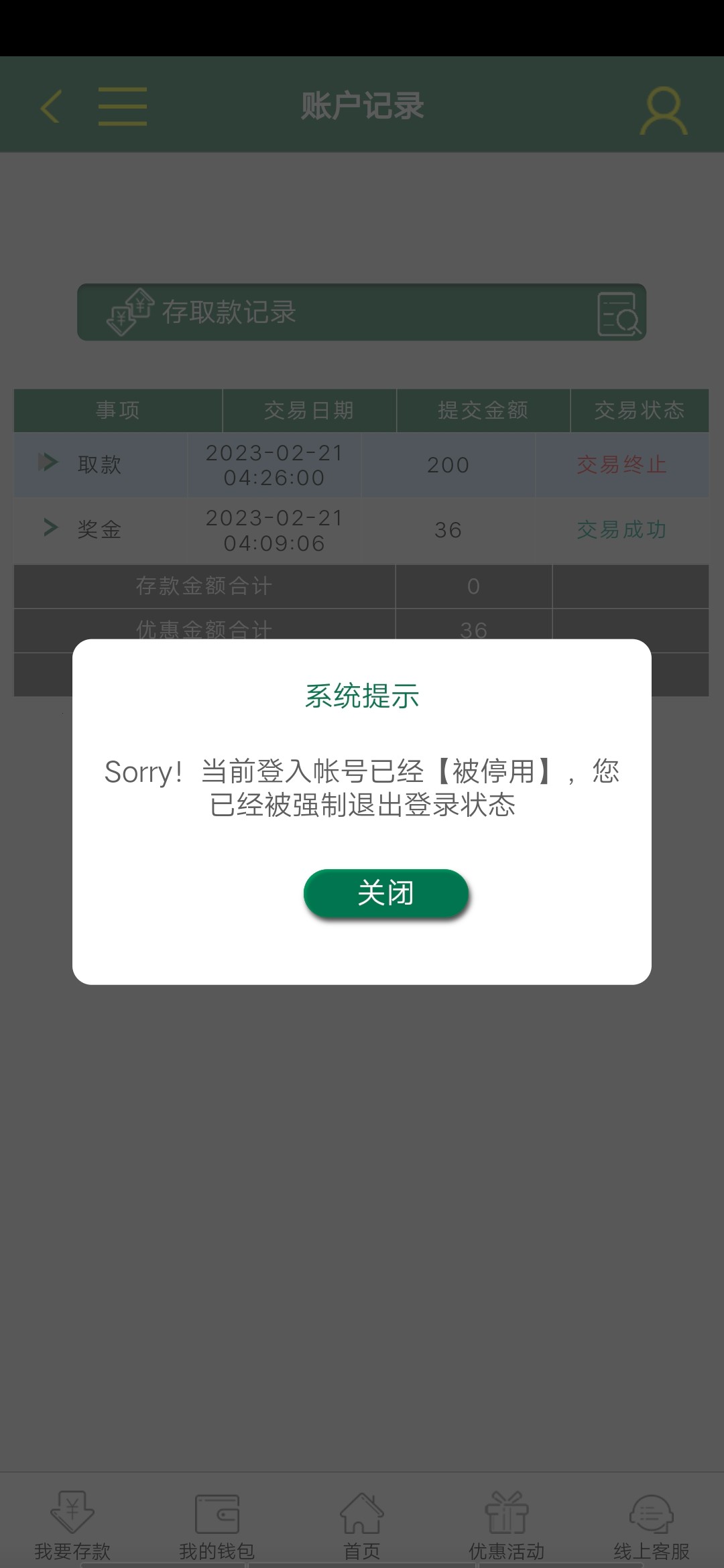Close the system prompt dialog
Image resolution: width=724 pixels, height=1568 pixels.
point(385,893)
